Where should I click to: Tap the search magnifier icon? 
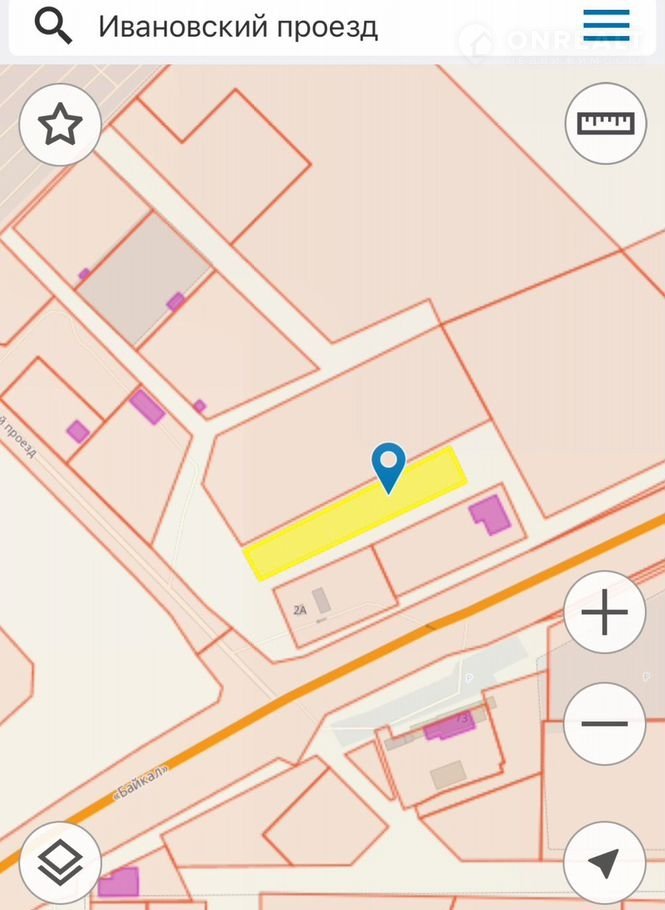tap(53, 26)
